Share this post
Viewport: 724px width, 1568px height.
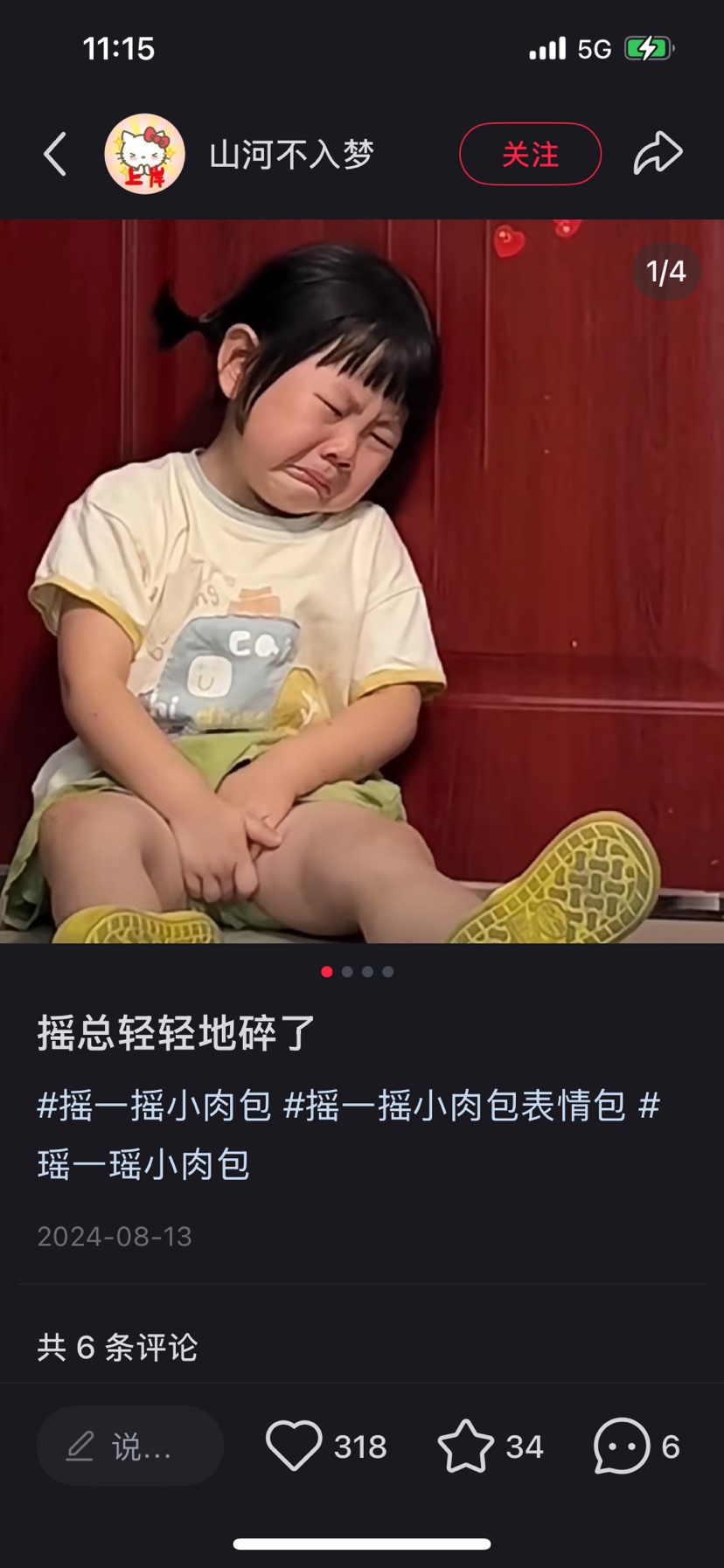point(658,155)
